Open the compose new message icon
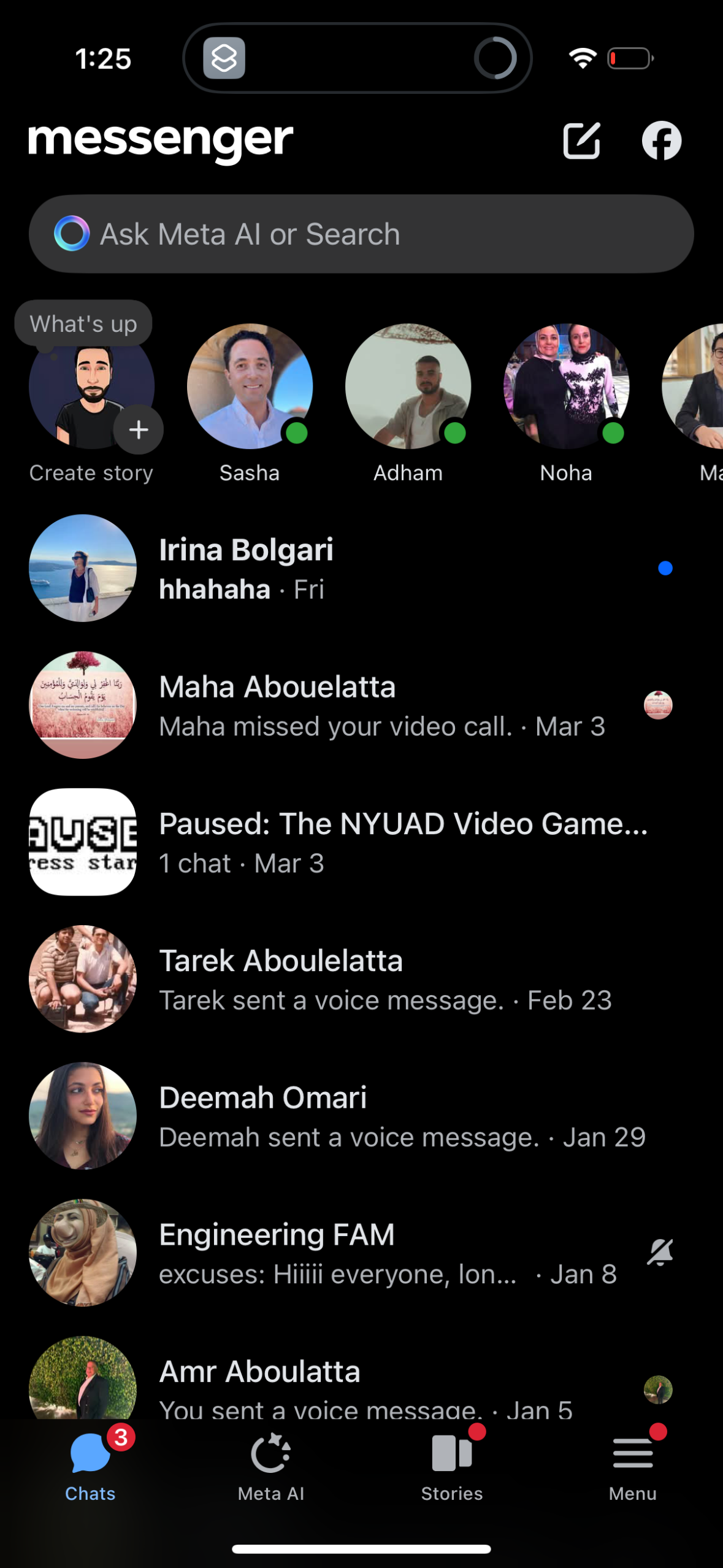This screenshot has width=723, height=1568. point(581,140)
